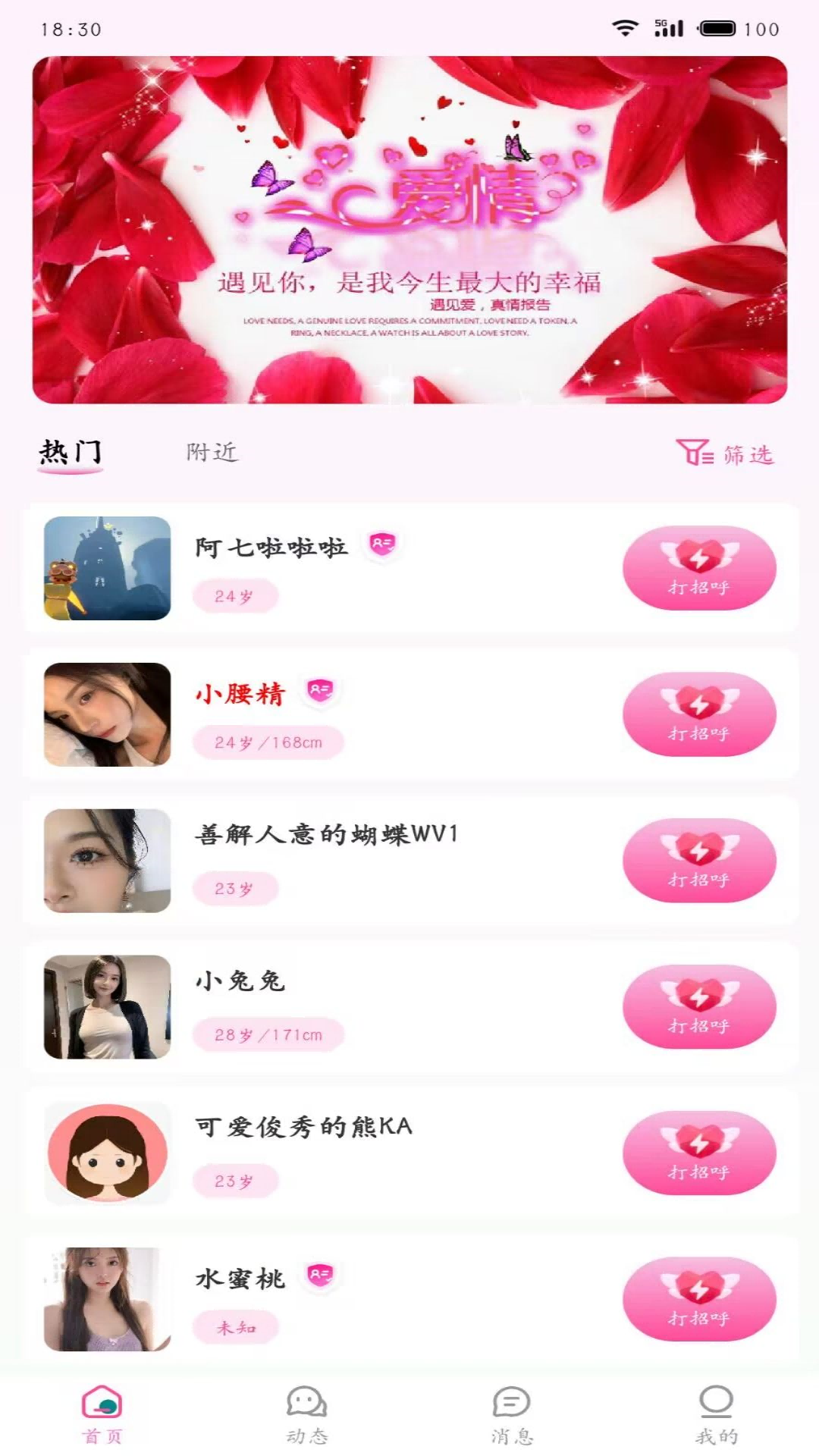
Task: Tap 打招呼 for 小腰精
Action: coord(699,714)
